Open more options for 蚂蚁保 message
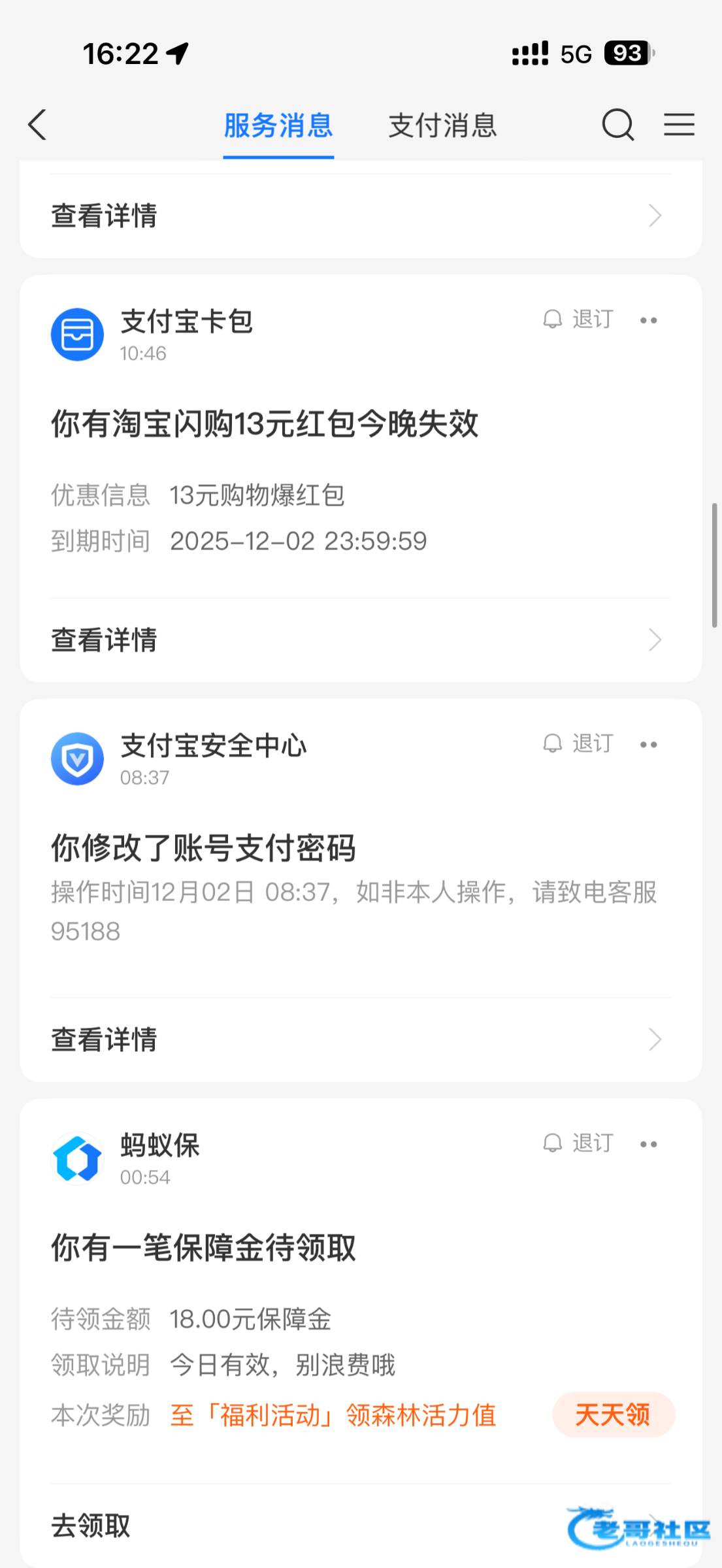Image resolution: width=722 pixels, height=1568 pixels. point(648,1144)
